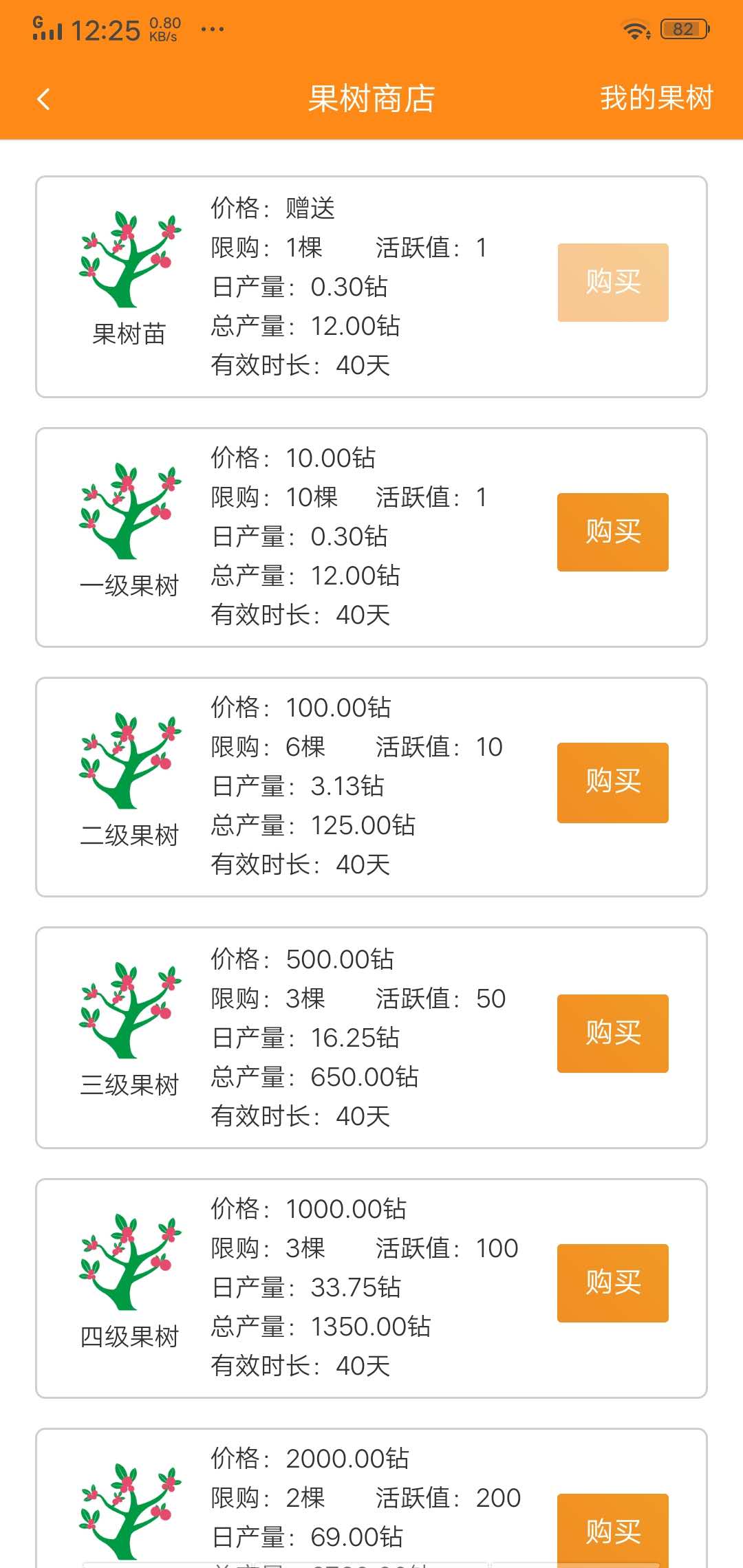Image resolution: width=743 pixels, height=1568 pixels.
Task: Buy the 二级果树 for 100.00钻
Action: 612,781
